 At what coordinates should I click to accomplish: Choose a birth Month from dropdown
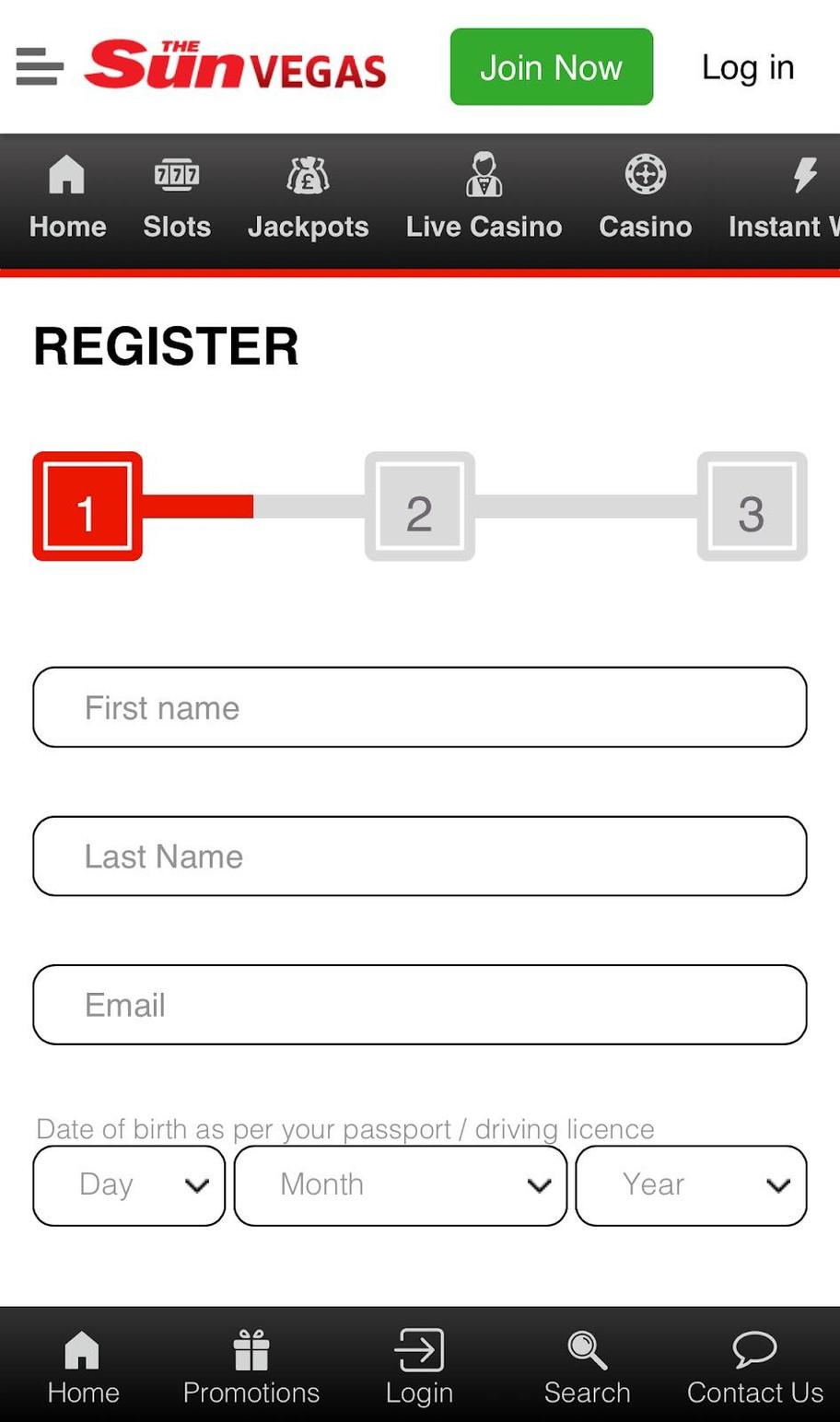coord(400,1185)
